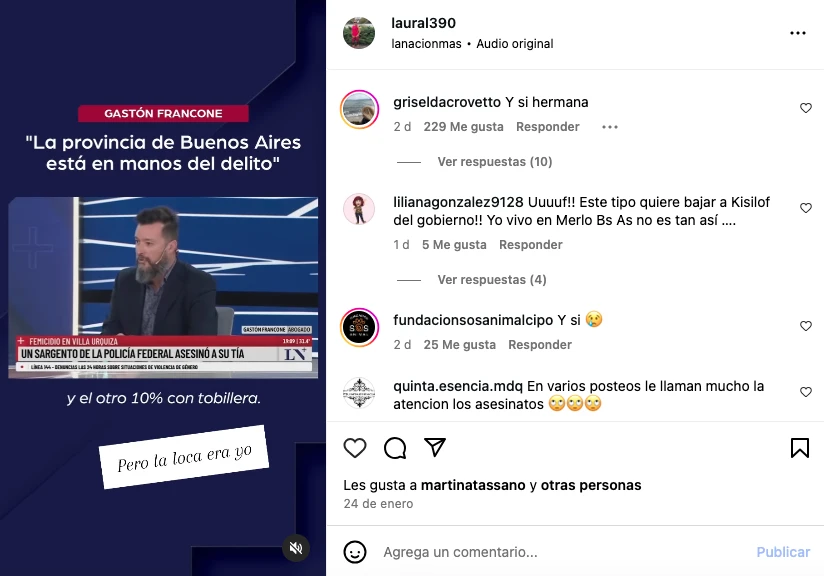Expand the 10 replies under griseldacrovetto's comment
824x576 pixels.
494,162
